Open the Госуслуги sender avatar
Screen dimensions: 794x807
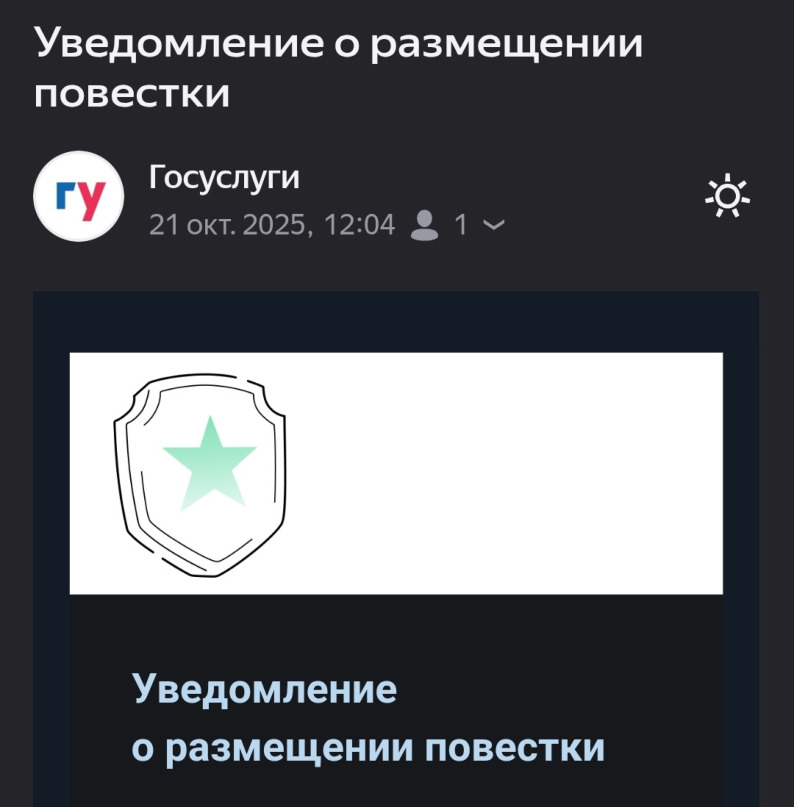pyautogui.click(x=78, y=197)
